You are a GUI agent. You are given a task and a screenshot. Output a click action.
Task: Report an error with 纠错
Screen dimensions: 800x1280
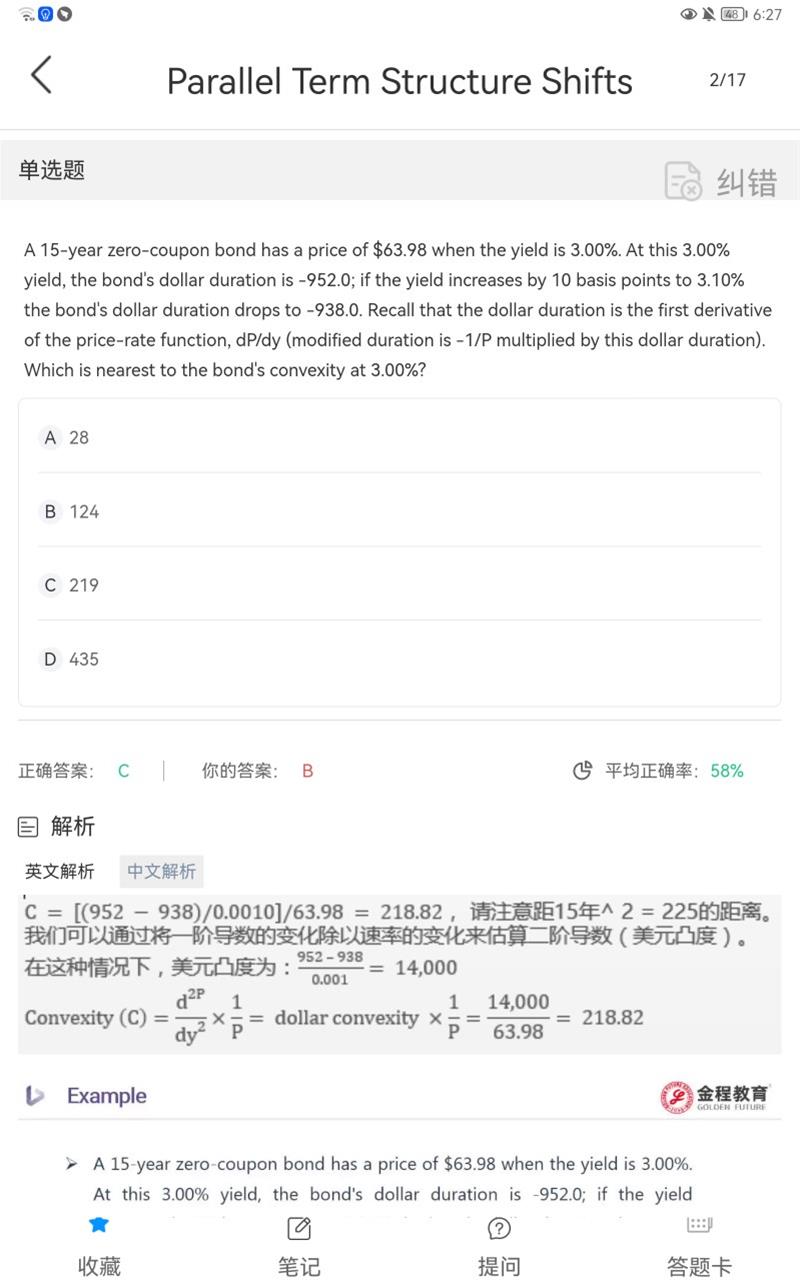[721, 181]
